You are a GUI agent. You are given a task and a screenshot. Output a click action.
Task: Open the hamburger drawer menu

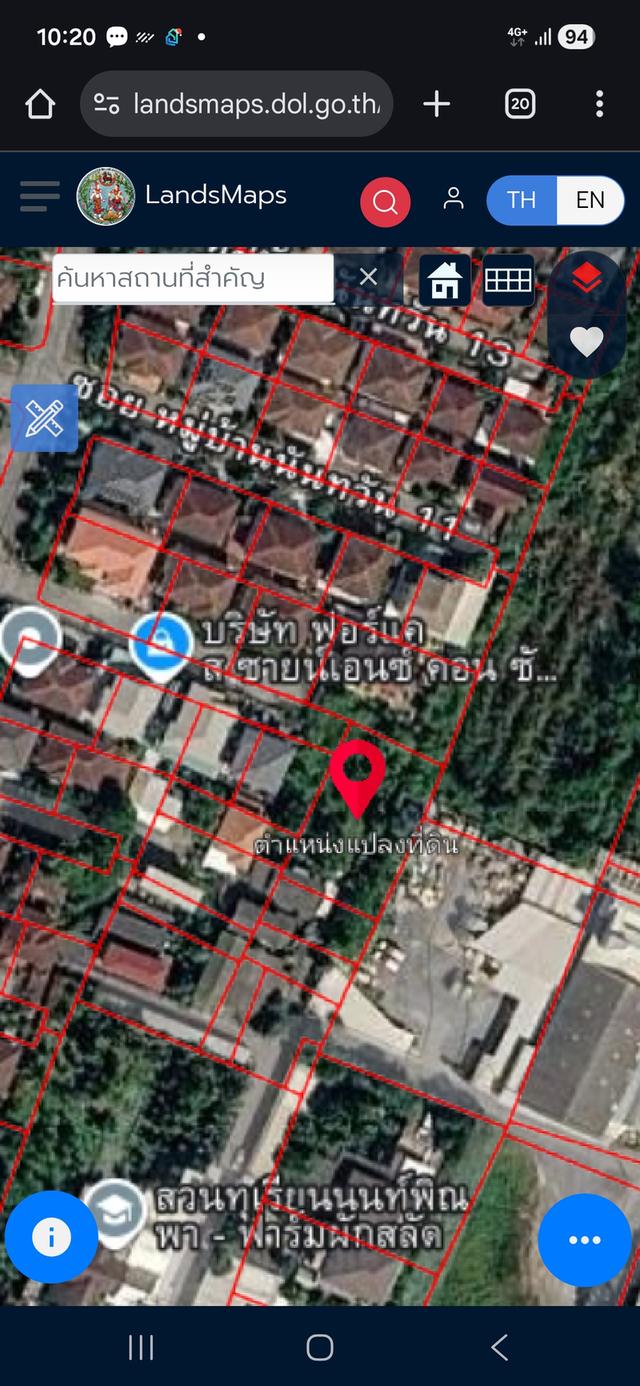(39, 197)
